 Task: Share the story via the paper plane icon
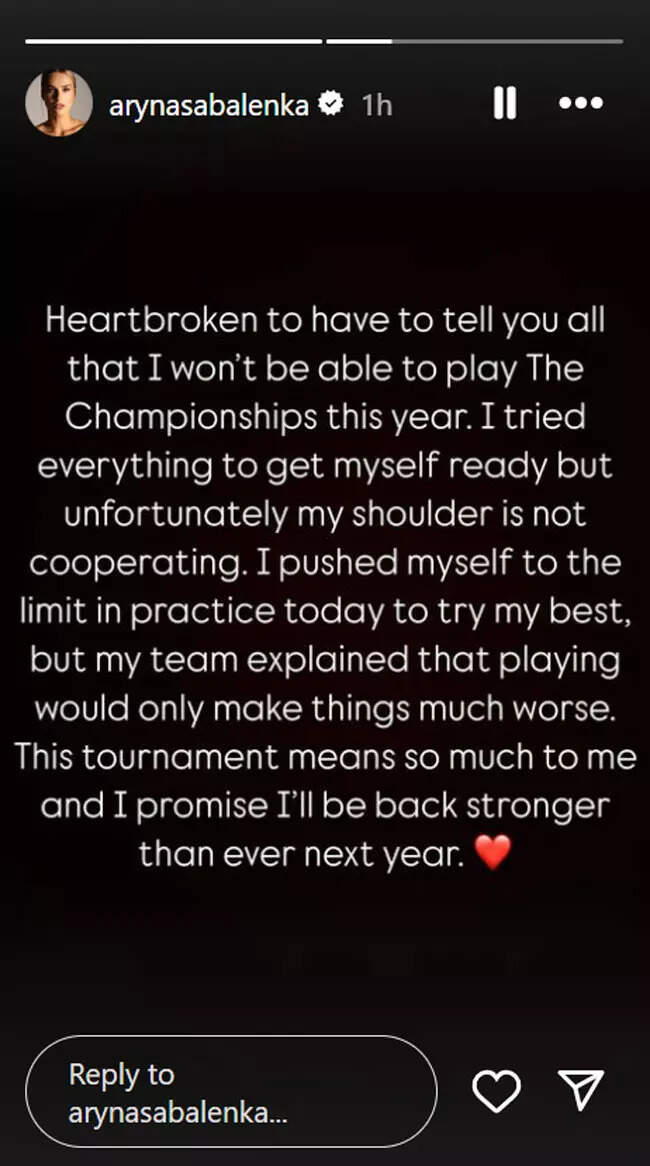pyautogui.click(x=580, y=1091)
